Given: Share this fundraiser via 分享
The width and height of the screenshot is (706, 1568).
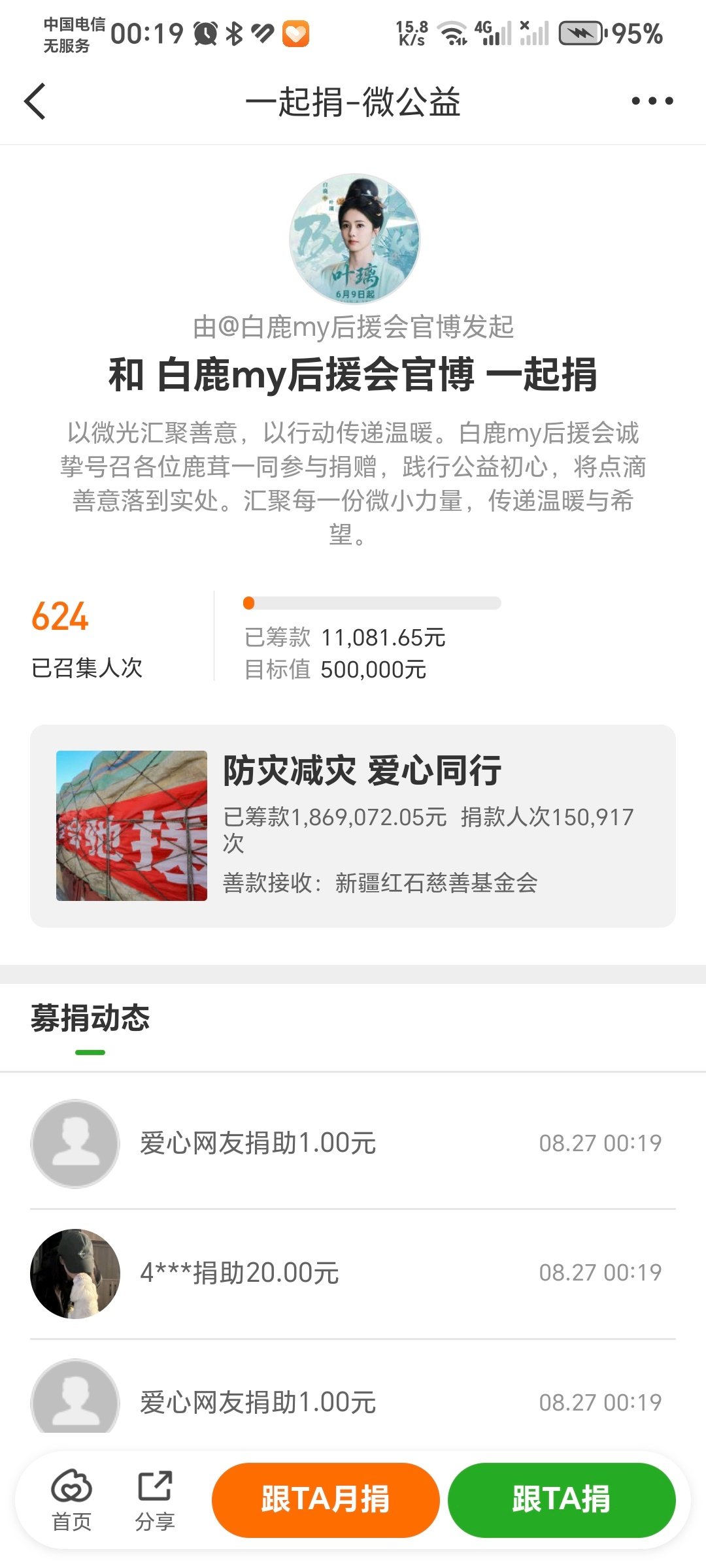Looking at the screenshot, I should click(x=155, y=1501).
